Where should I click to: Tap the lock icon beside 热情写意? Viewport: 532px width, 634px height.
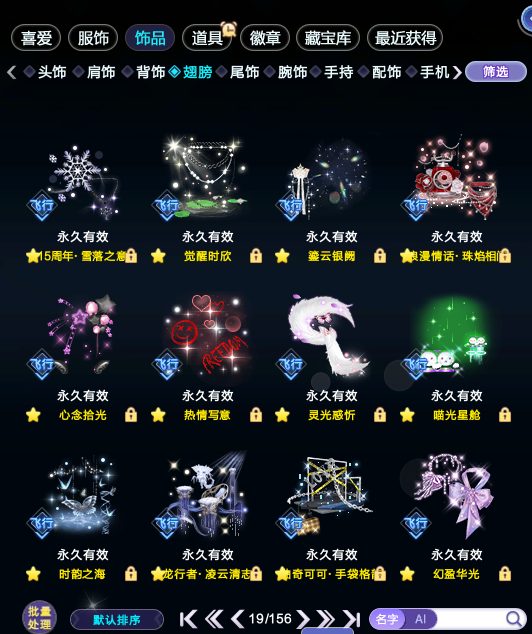[256, 414]
